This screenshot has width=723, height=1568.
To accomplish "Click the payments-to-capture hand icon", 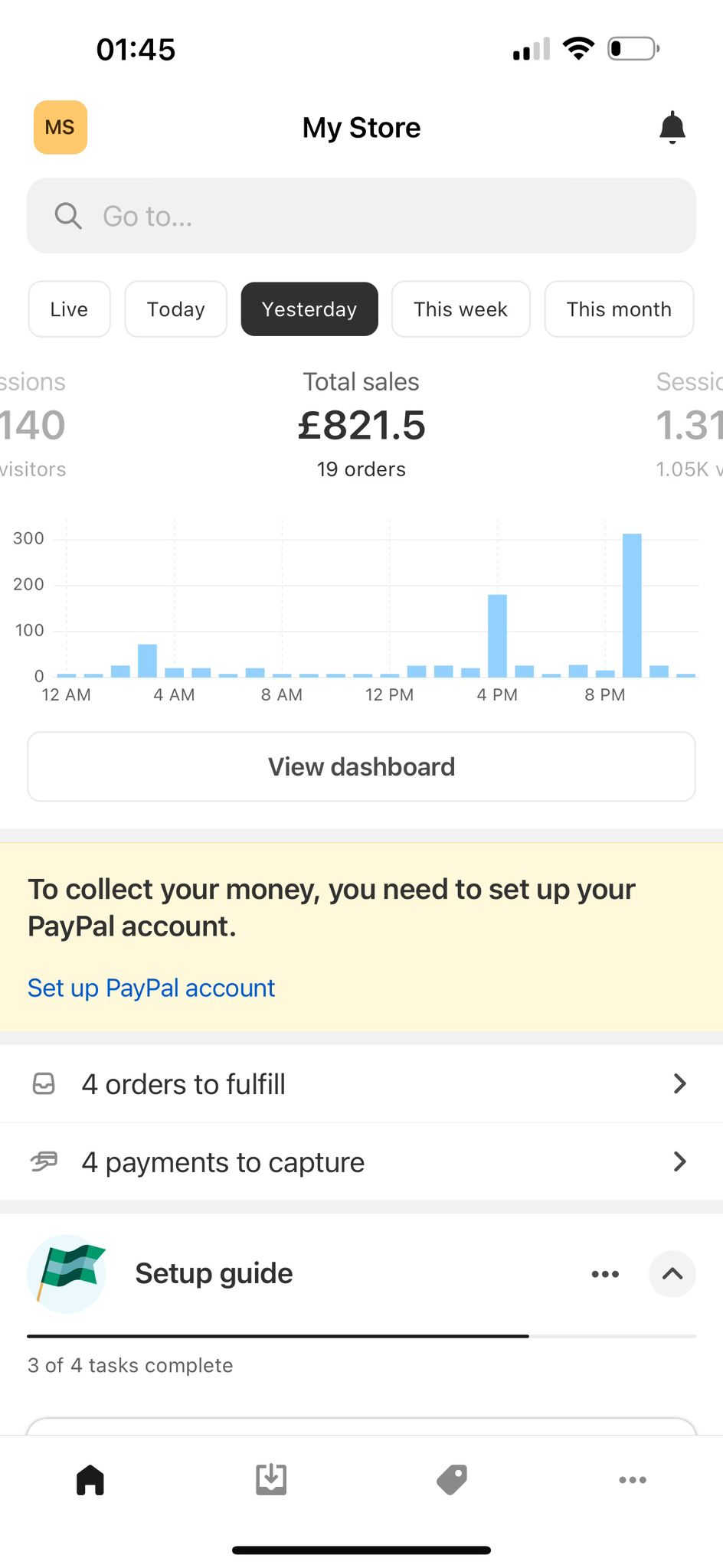I will pos(46,1161).
